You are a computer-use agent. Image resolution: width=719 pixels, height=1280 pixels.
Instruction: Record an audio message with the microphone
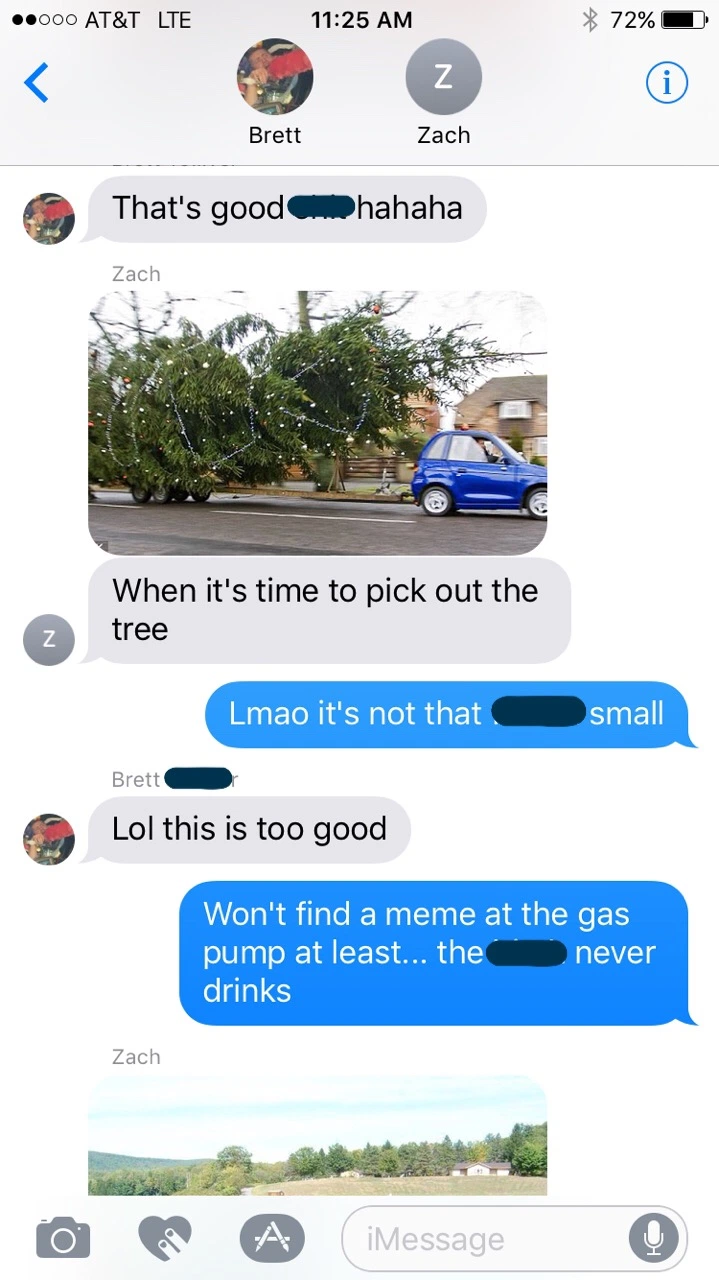pos(653,1239)
